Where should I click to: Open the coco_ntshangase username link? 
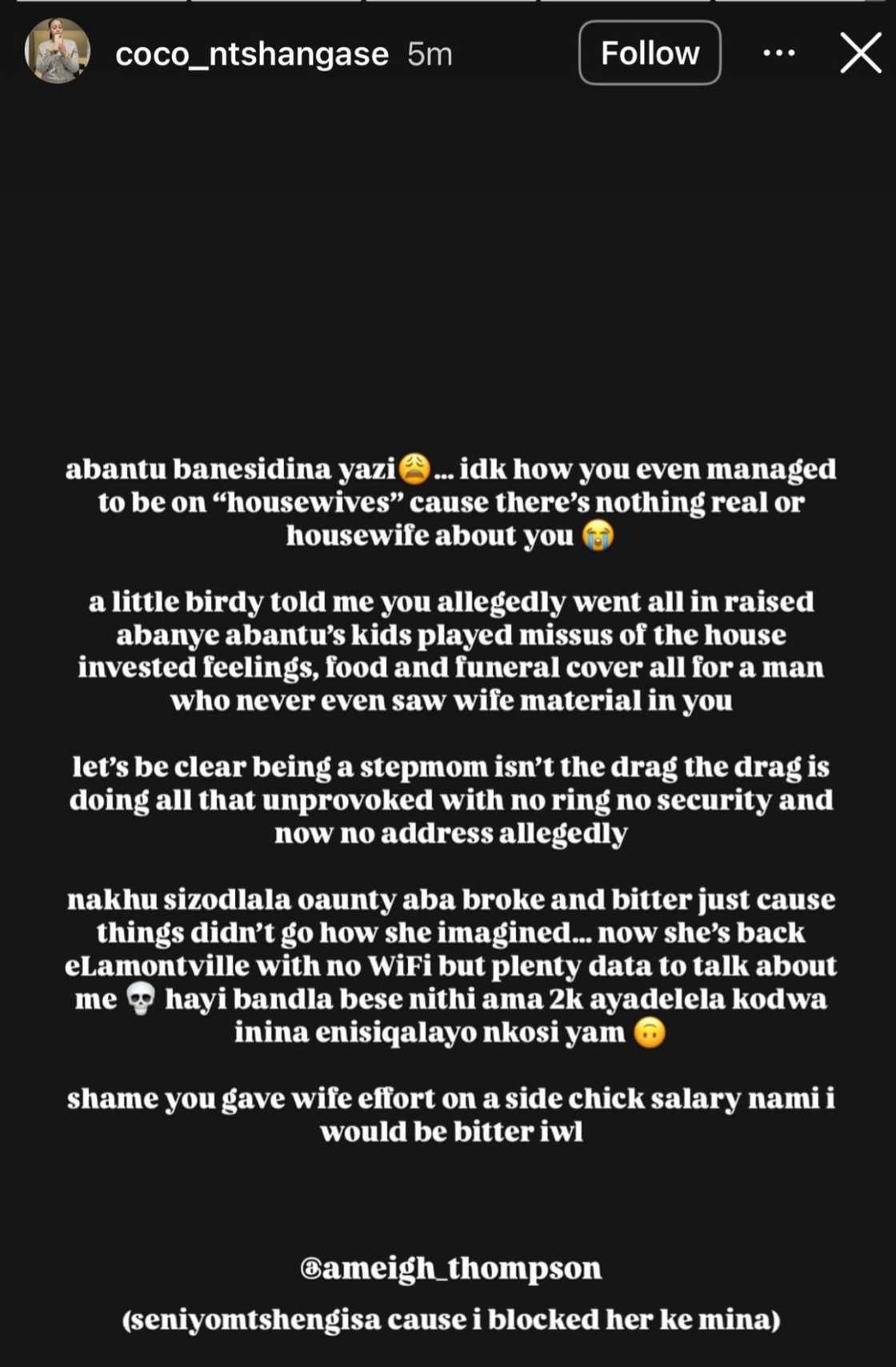(251, 54)
